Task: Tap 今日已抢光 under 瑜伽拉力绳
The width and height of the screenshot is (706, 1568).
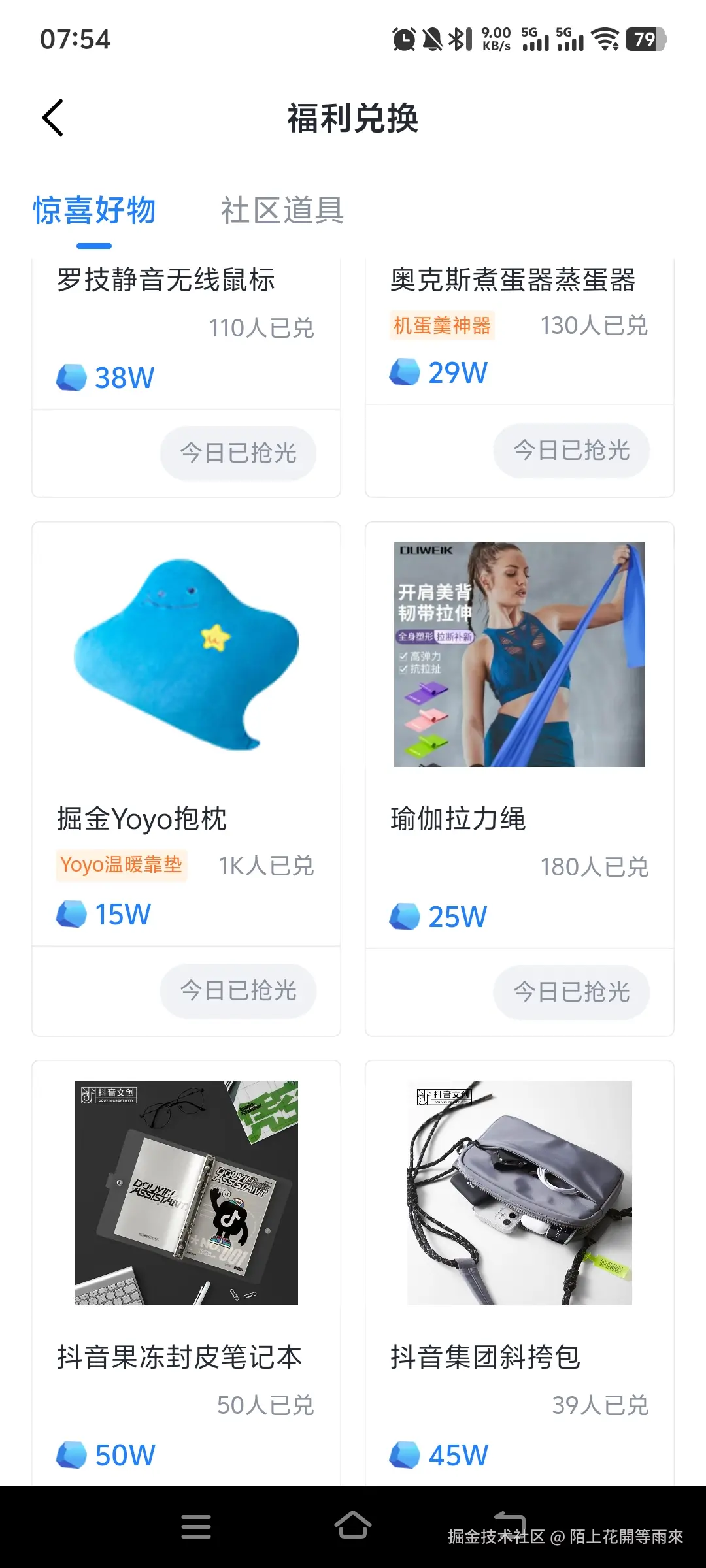Action: [x=571, y=992]
